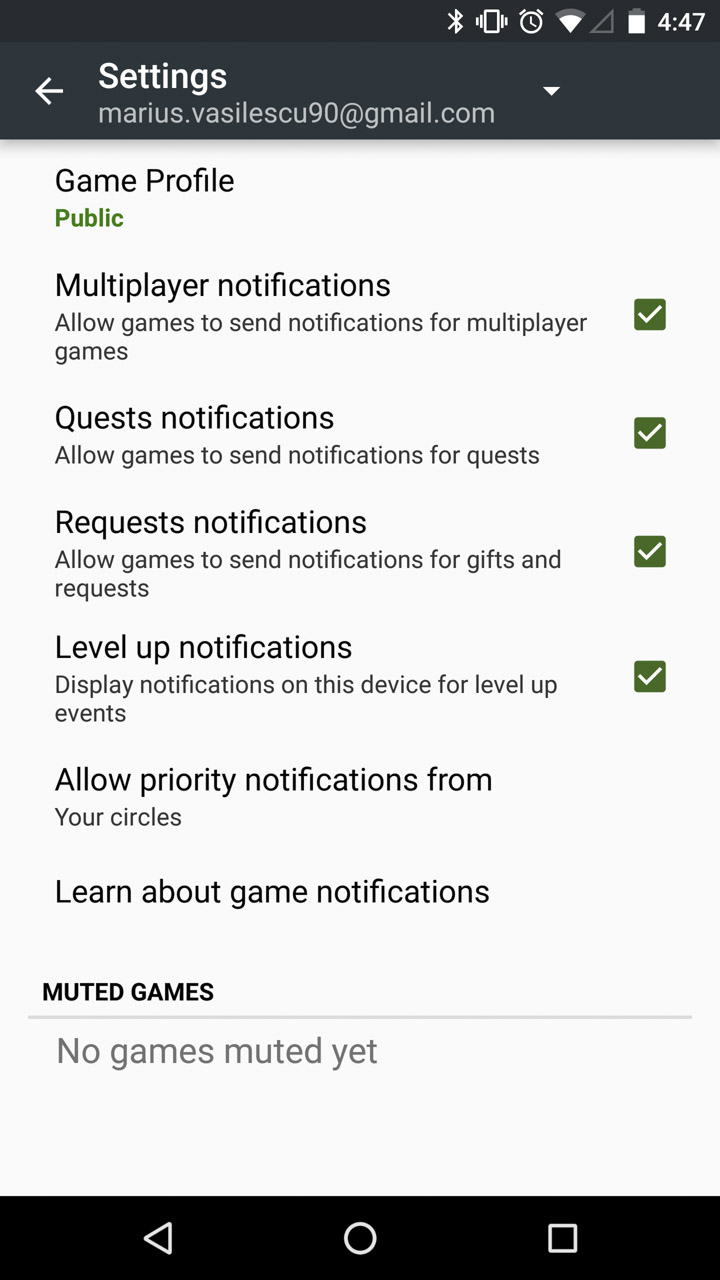
Task: Open Learn about game notifications
Action: tap(360, 892)
